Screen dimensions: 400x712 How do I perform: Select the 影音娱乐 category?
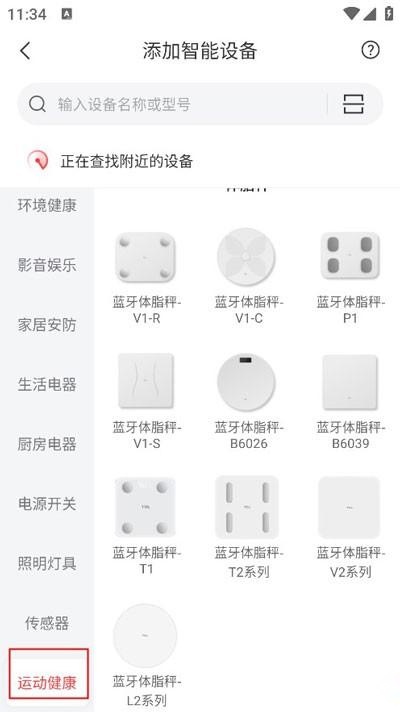tap(47, 265)
